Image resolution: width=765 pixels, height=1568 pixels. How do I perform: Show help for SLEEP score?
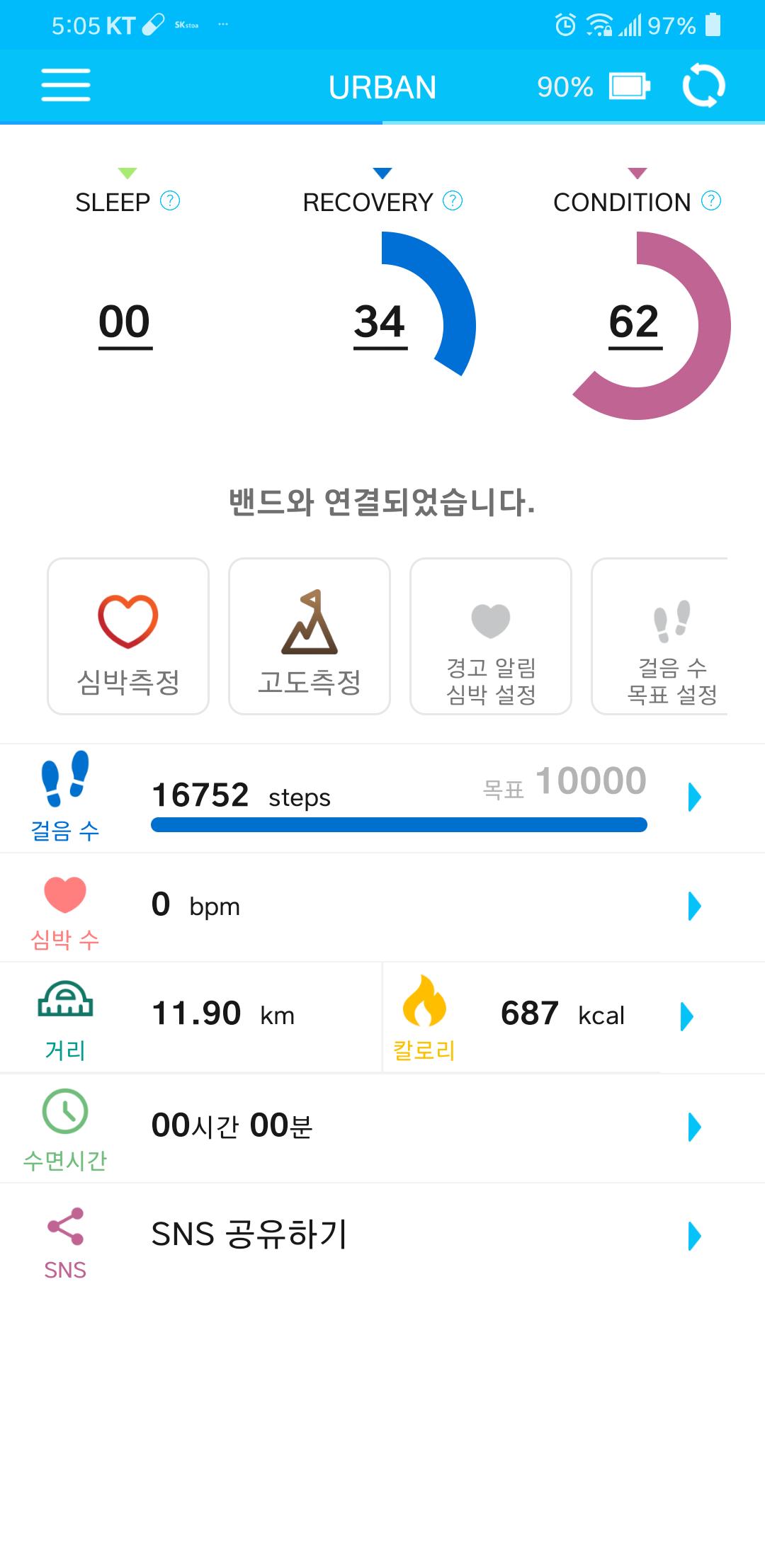pos(170,201)
